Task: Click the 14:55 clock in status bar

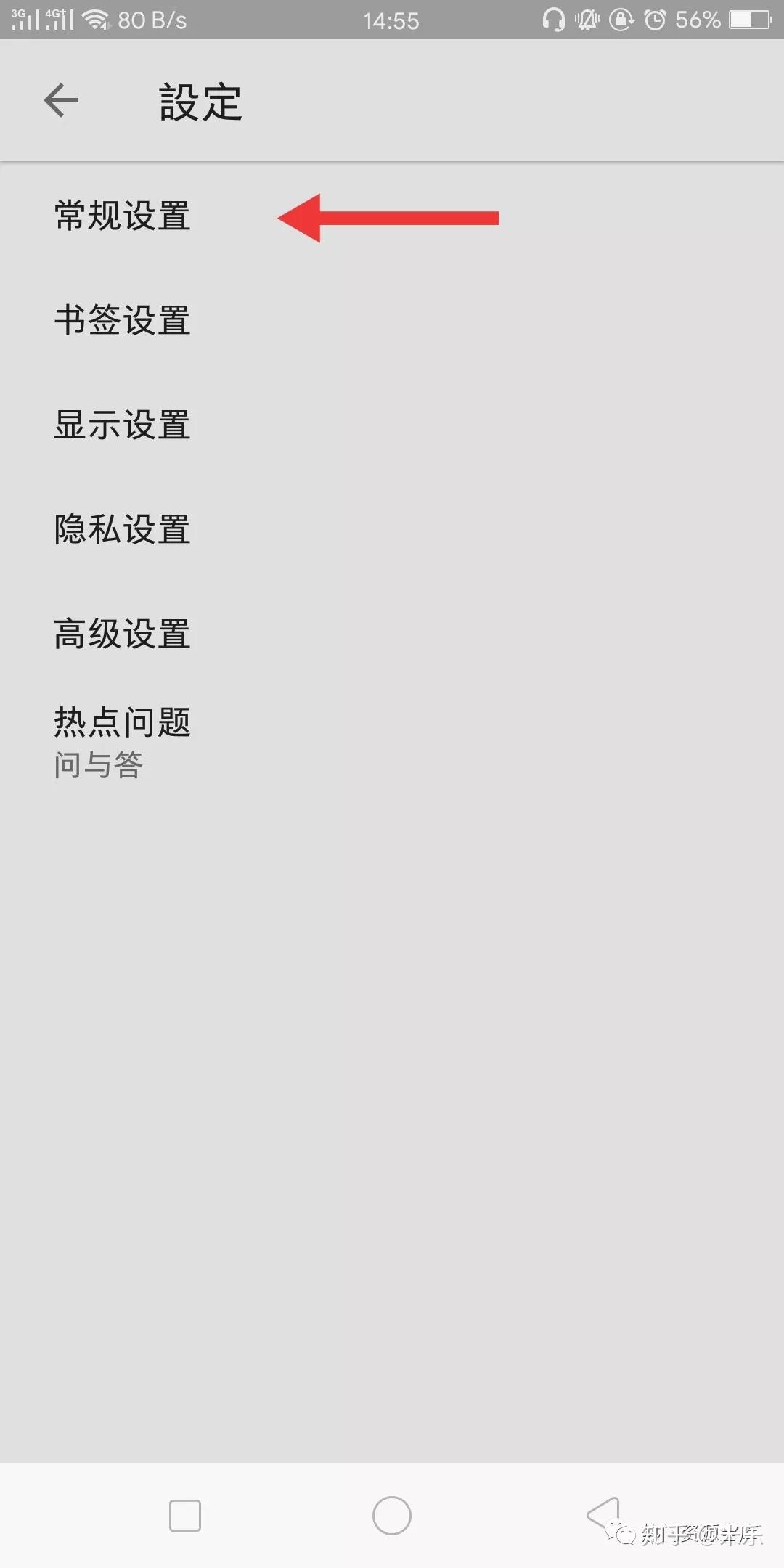Action: 391,20
